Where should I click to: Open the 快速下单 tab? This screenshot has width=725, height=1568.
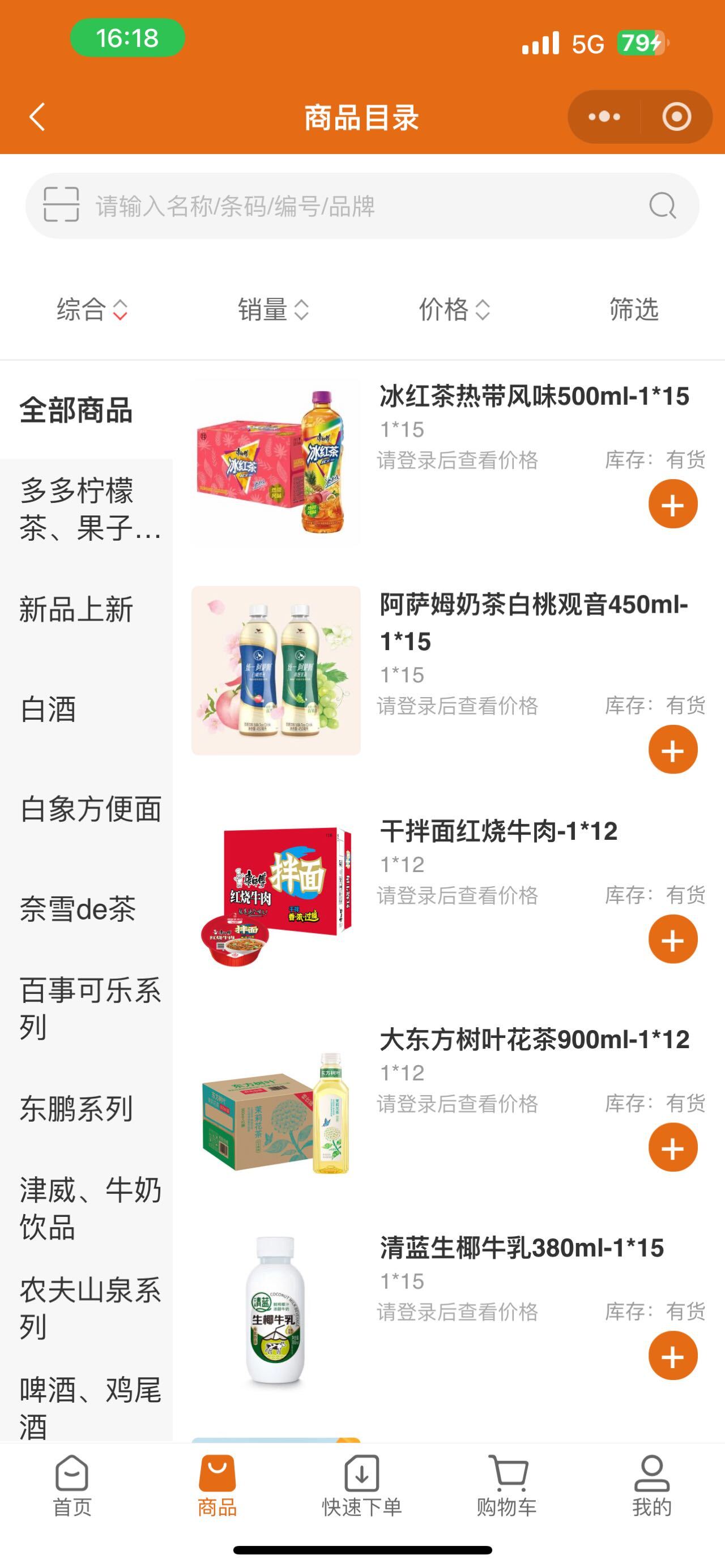(362, 1485)
